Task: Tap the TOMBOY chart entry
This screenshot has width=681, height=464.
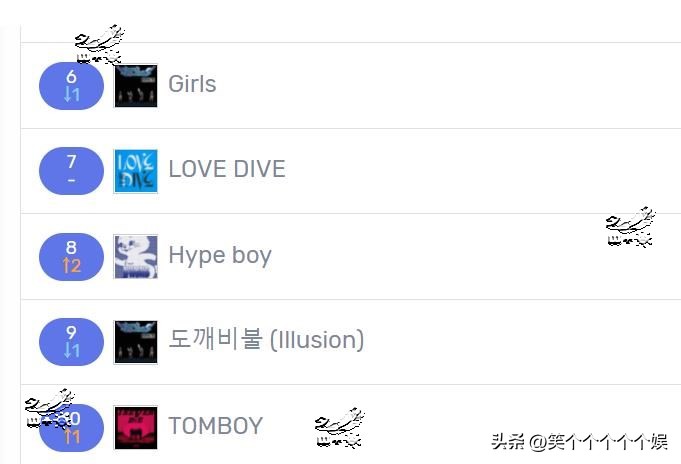Action: coord(215,426)
